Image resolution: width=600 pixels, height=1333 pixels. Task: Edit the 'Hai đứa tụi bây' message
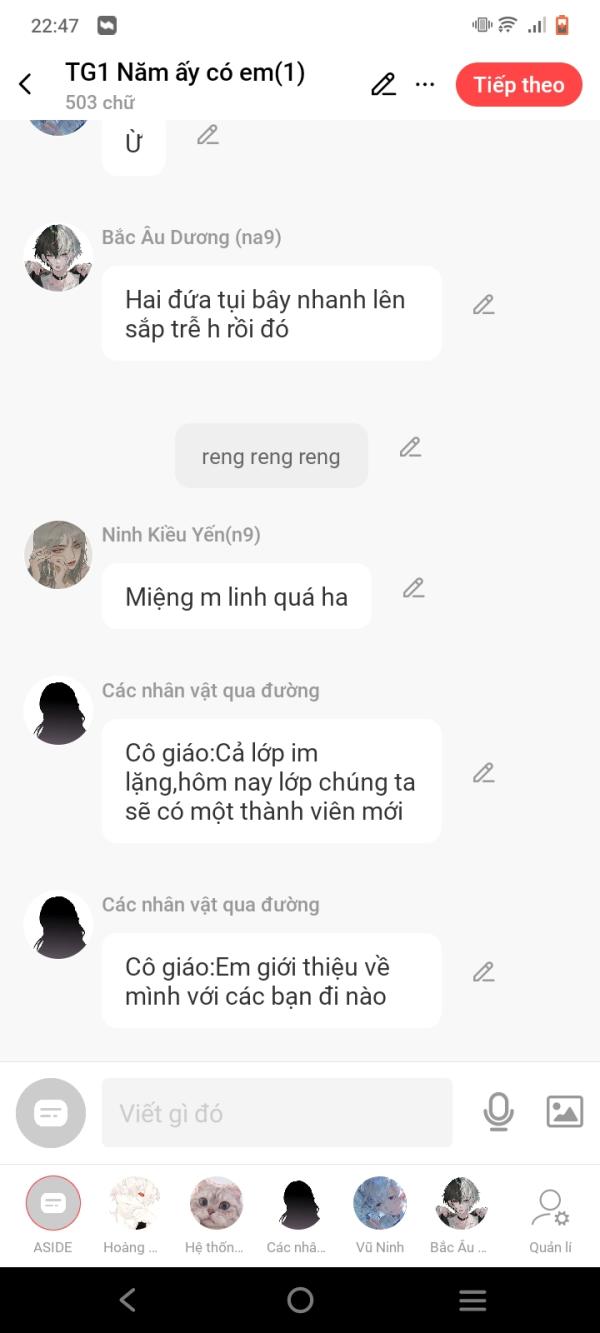tap(484, 305)
